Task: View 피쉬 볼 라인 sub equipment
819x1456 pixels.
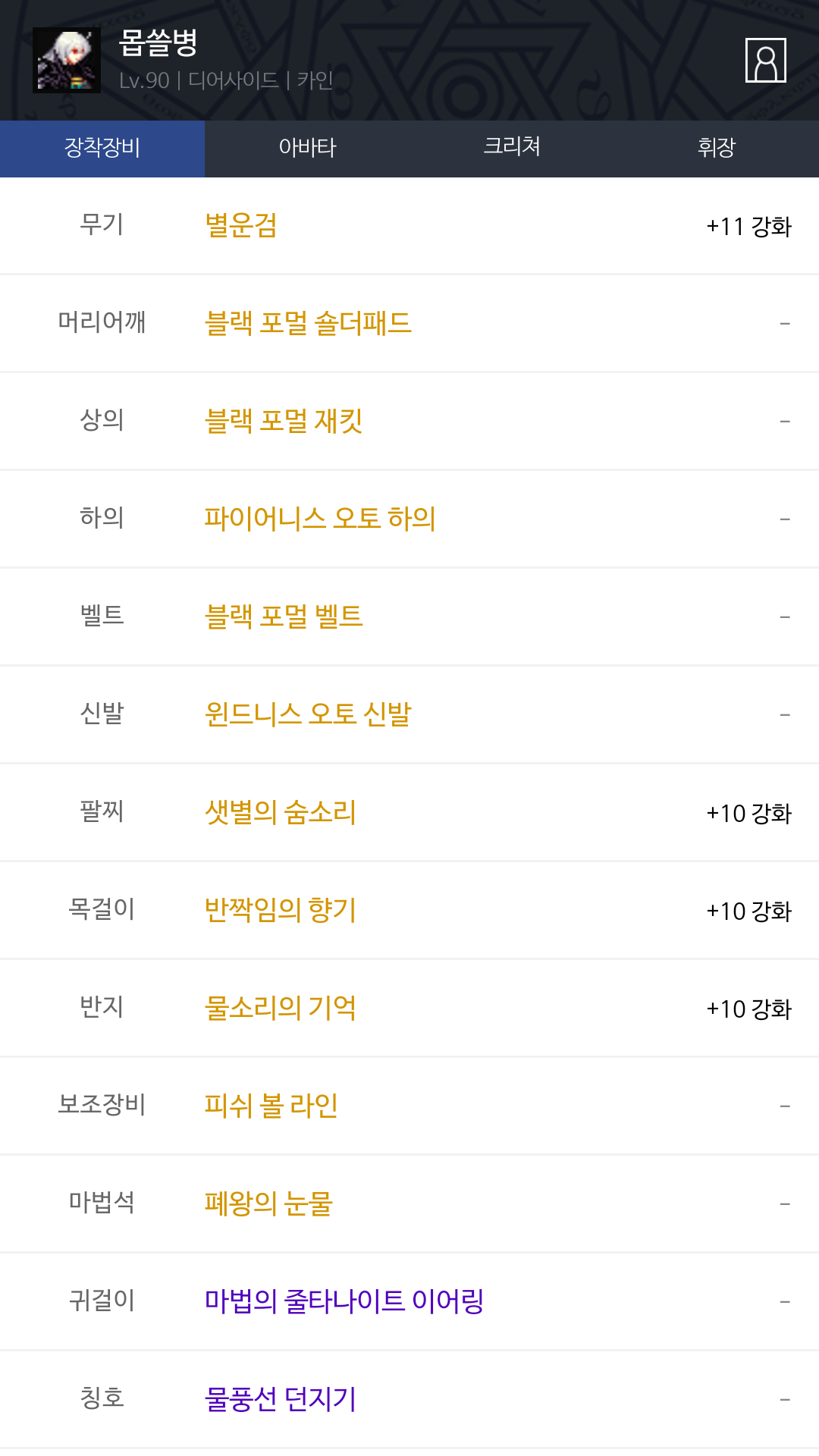Action: coord(271,1106)
